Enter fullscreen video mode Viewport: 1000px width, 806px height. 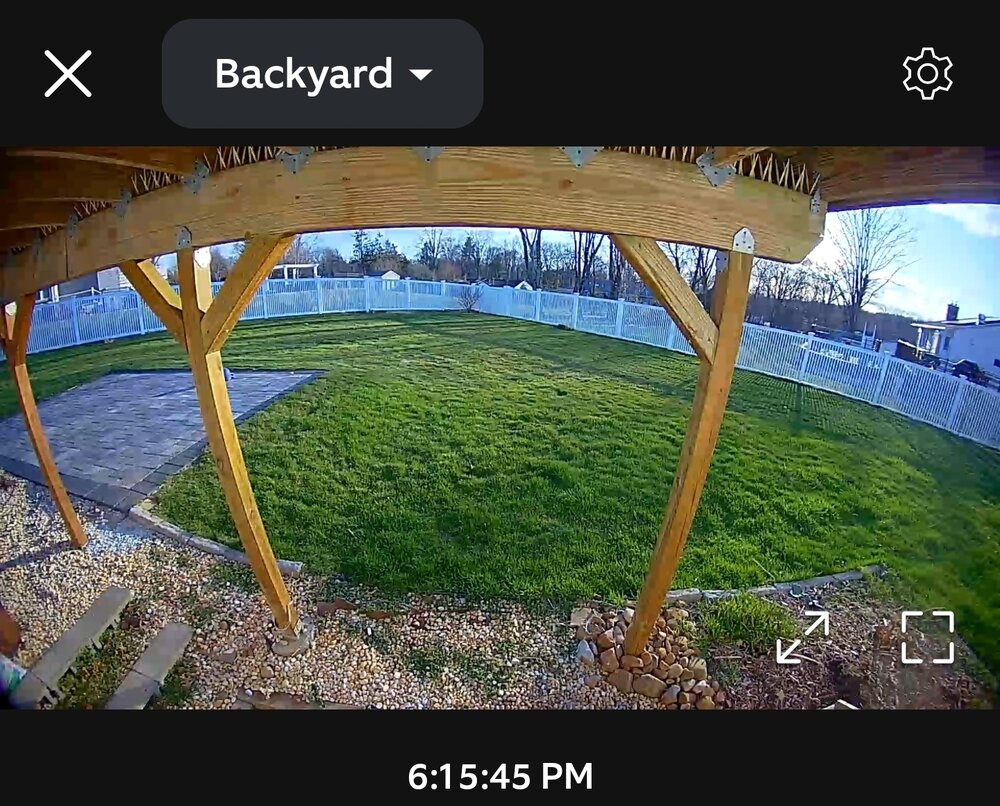pos(927,637)
